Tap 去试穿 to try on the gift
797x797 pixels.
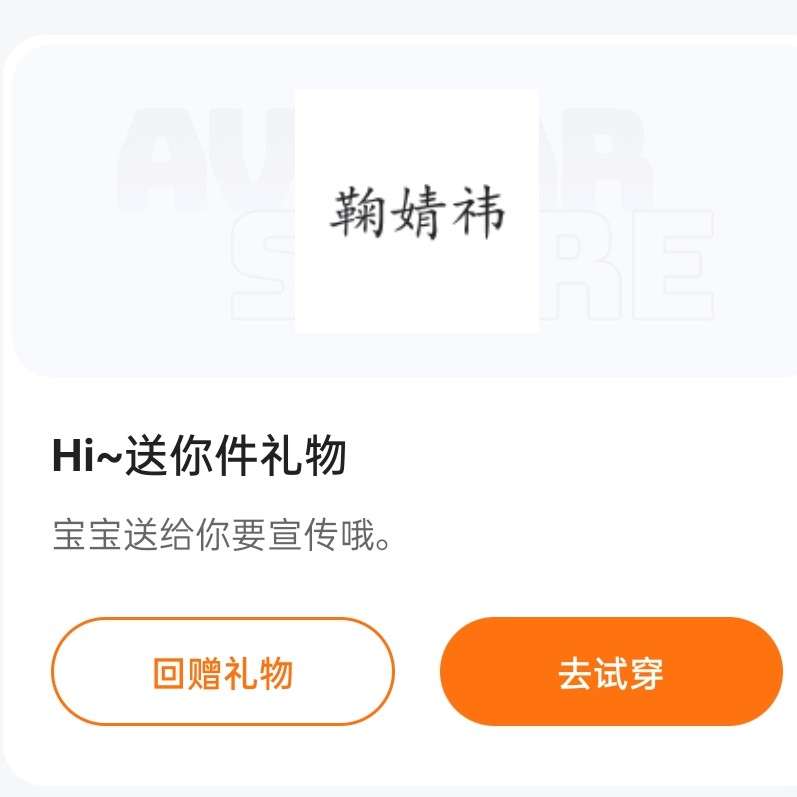[611, 672]
